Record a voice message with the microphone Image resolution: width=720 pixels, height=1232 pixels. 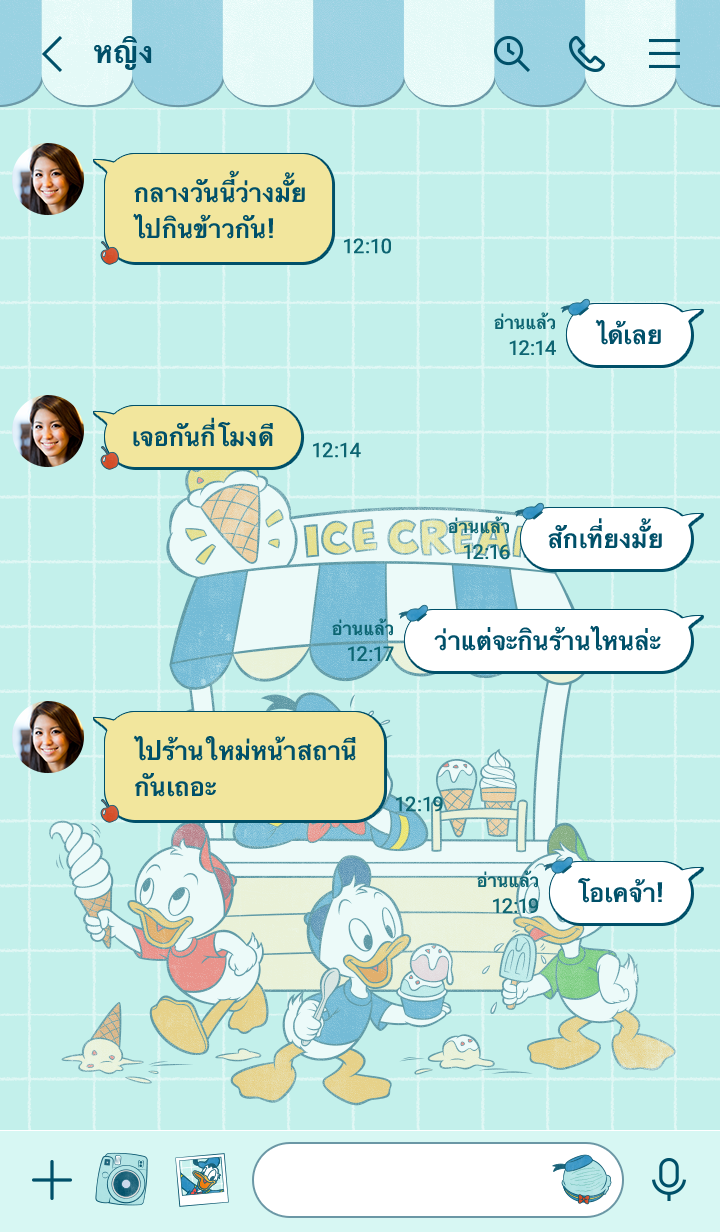(x=669, y=1180)
